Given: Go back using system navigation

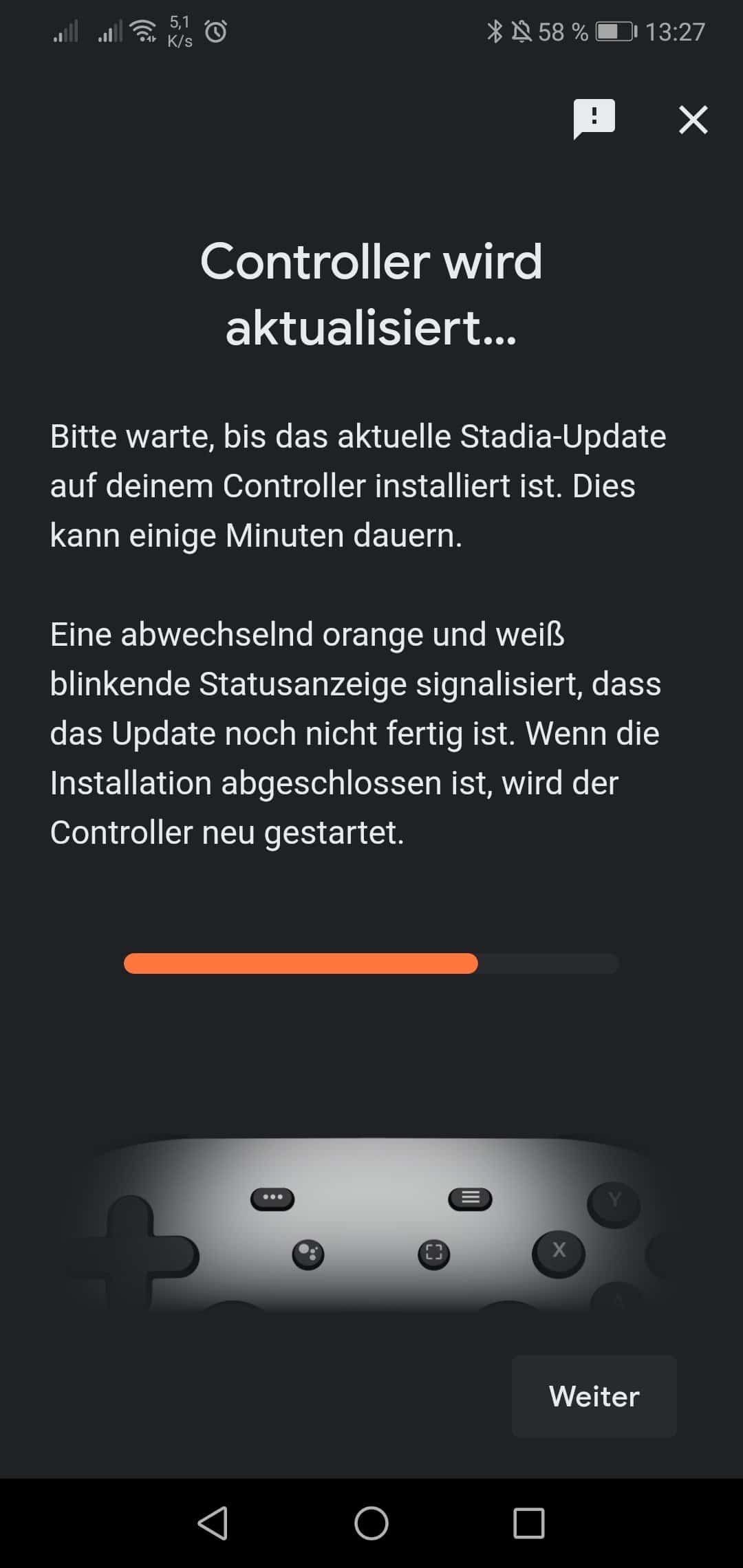Looking at the screenshot, I should point(213,1523).
